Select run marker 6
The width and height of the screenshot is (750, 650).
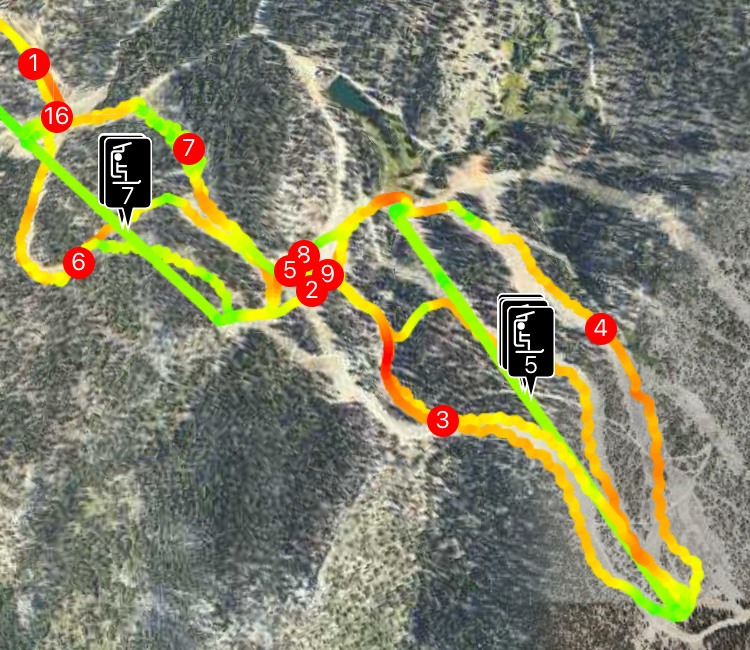coord(79,263)
